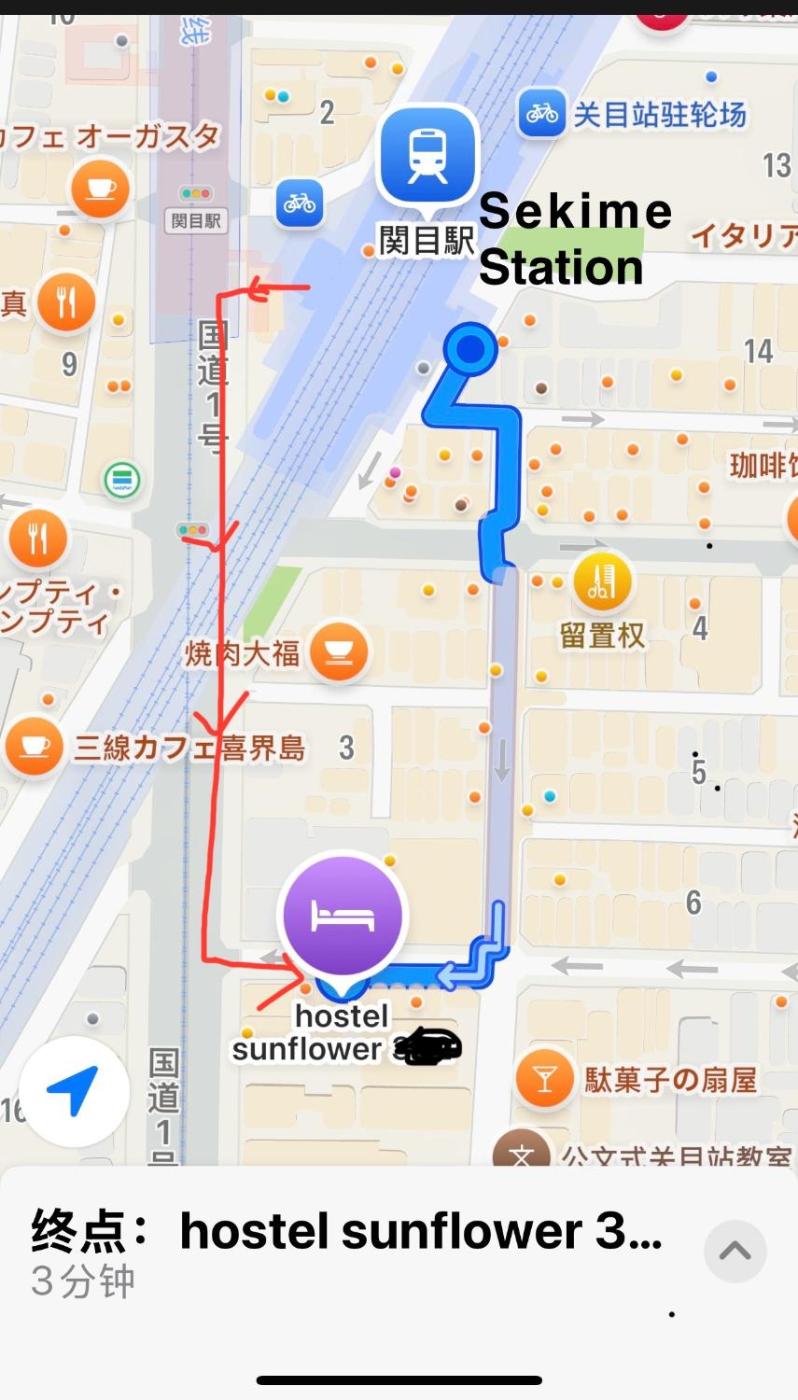
Task: Open the hostel sunflower destination pin
Action: (343, 916)
